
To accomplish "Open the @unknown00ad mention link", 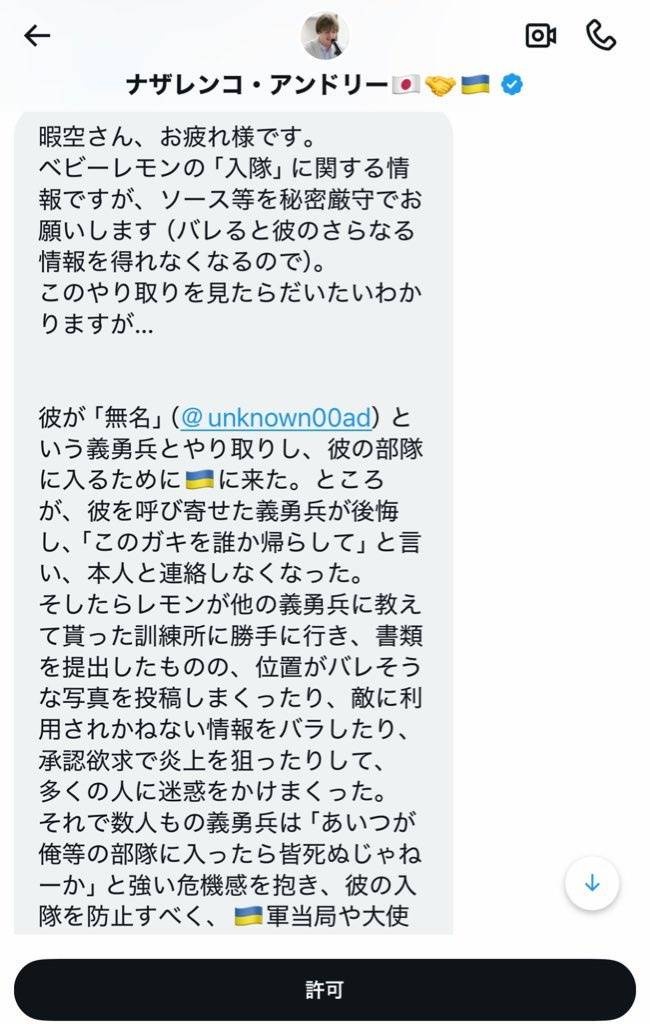I will (x=281, y=416).
